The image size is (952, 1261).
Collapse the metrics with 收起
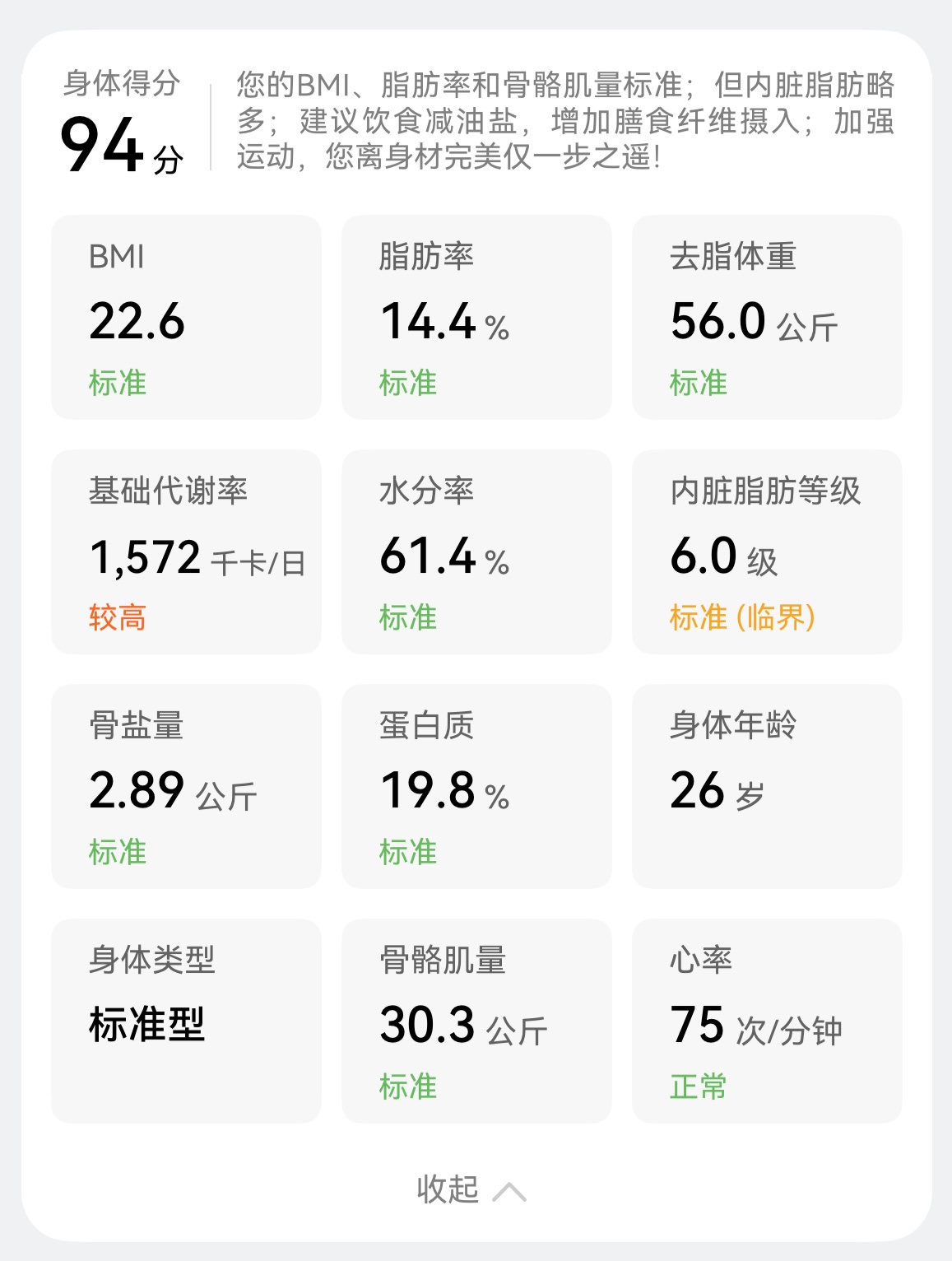click(x=471, y=1189)
